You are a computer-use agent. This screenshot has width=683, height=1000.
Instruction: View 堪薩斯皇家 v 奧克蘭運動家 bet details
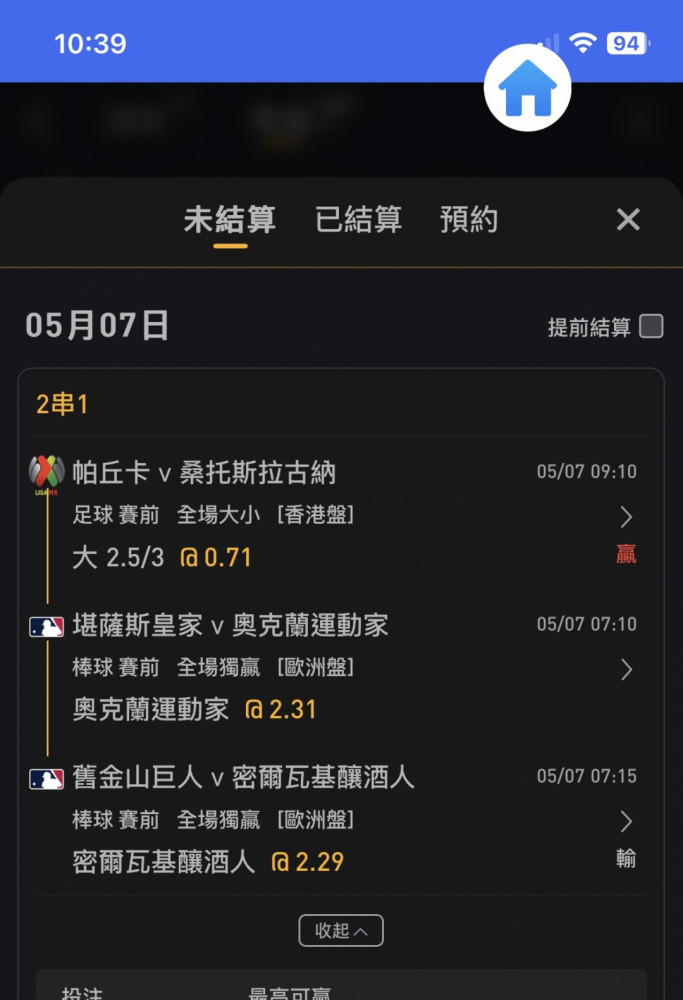pyautogui.click(x=626, y=669)
